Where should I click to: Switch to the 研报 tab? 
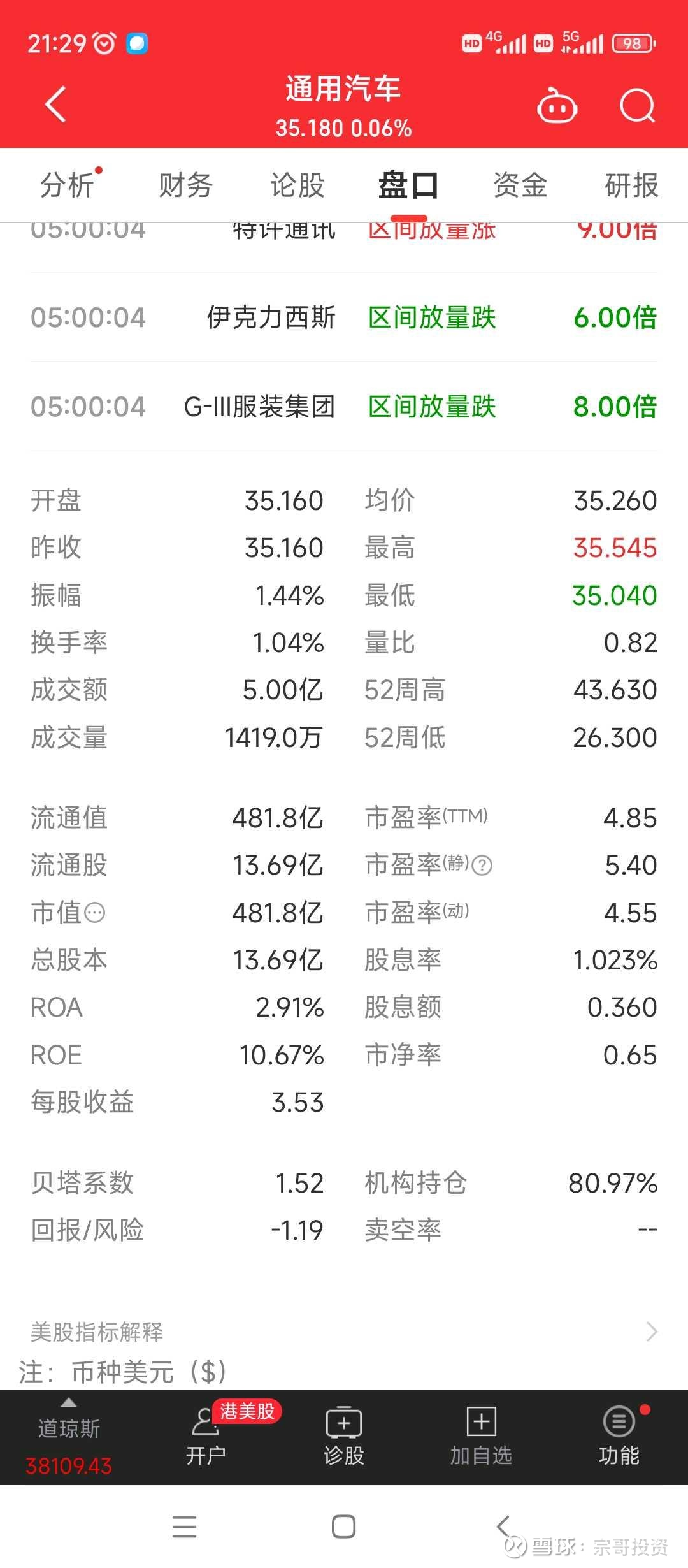pos(631,185)
